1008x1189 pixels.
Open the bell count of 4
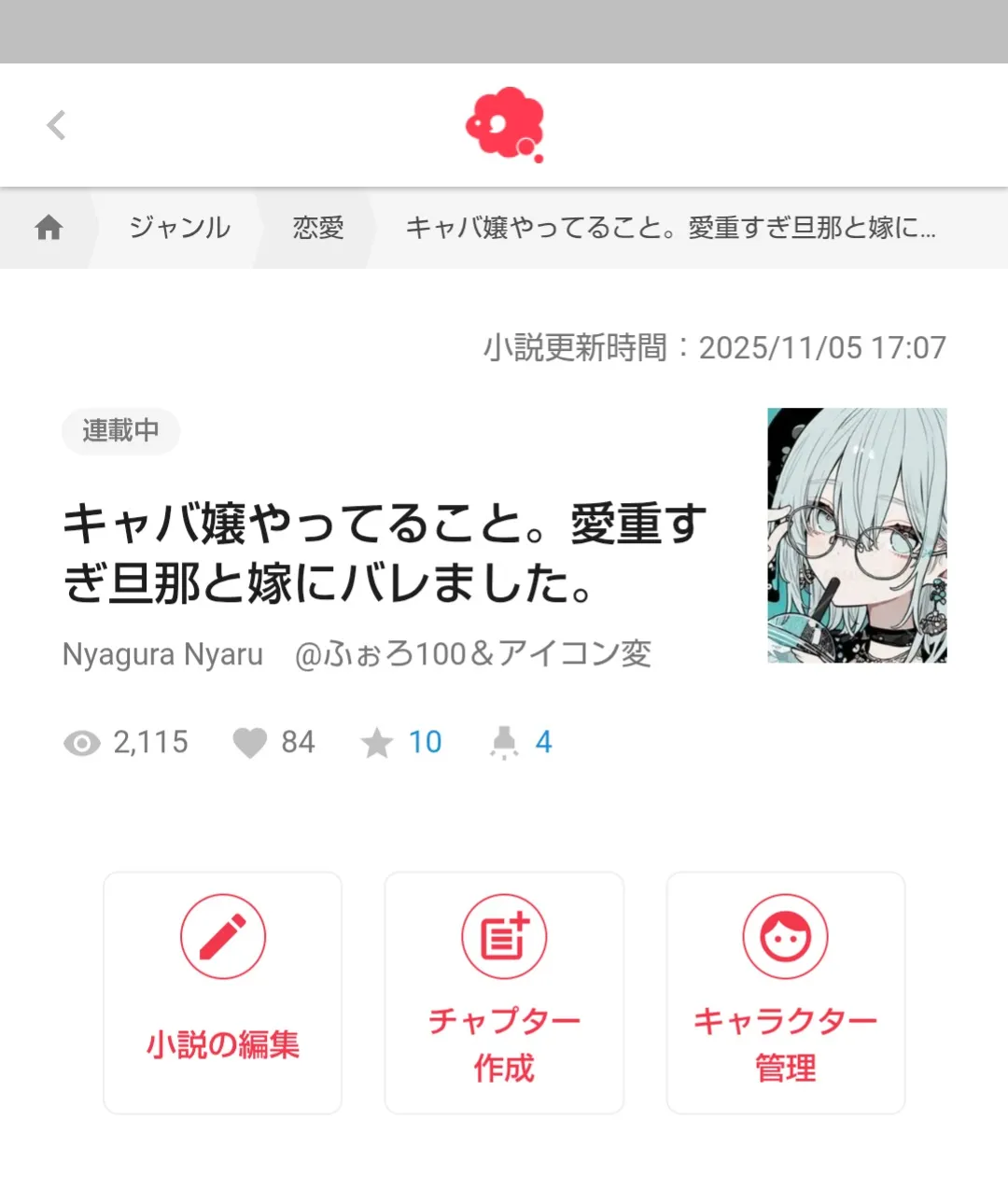(x=542, y=743)
